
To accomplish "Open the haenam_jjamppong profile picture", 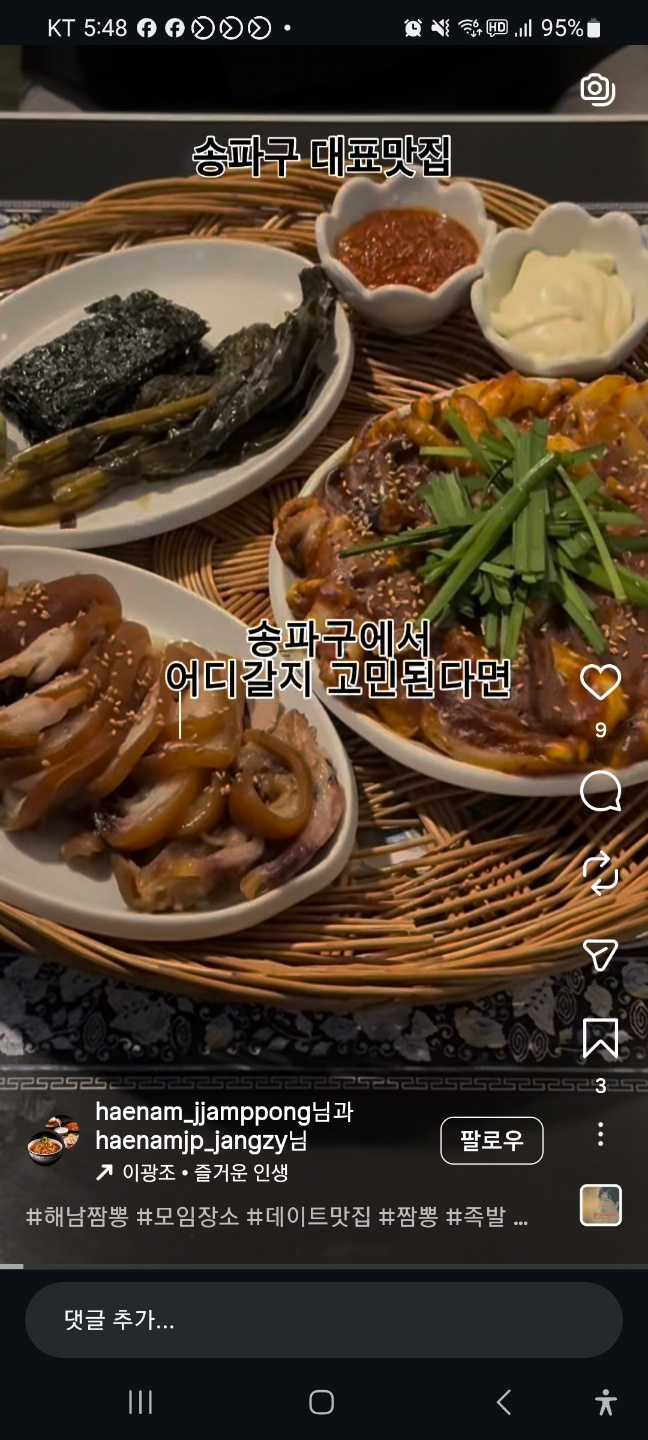I will [x=54, y=1141].
